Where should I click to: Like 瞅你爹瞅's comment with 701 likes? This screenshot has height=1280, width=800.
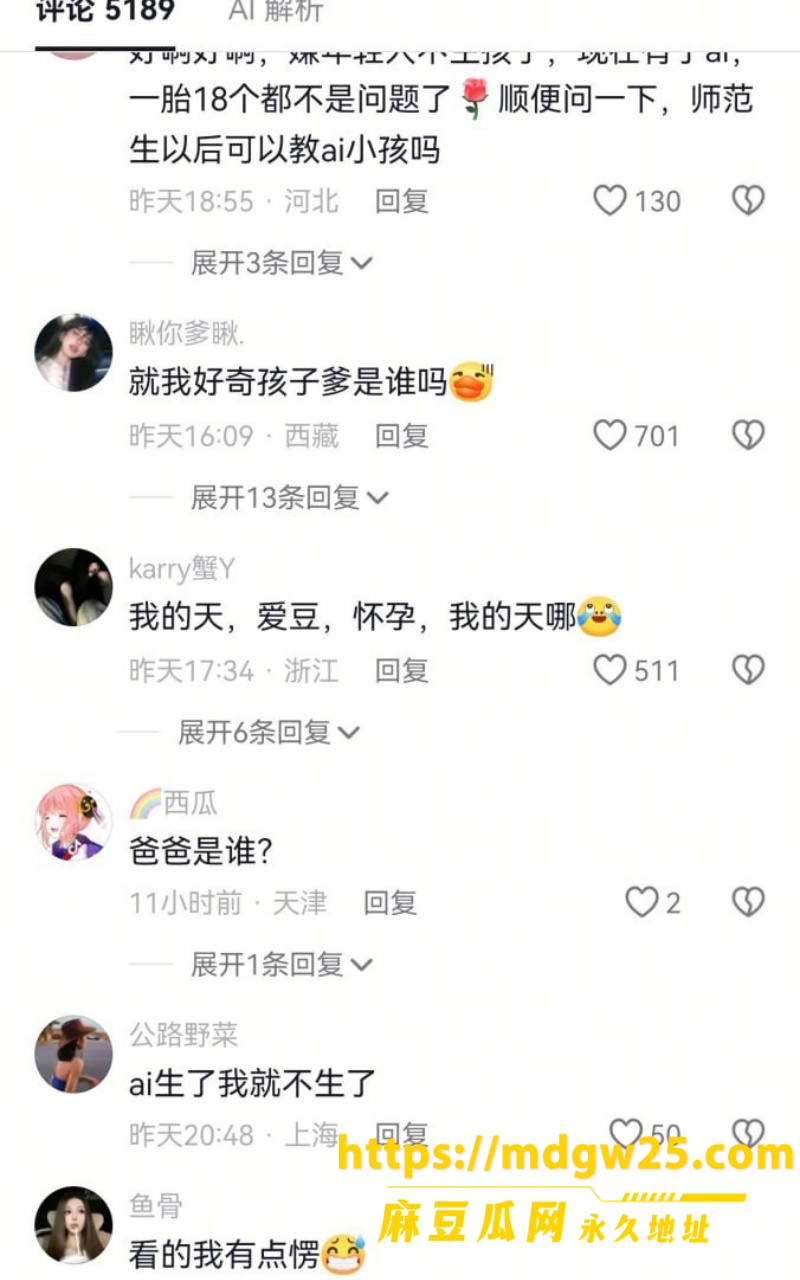pos(610,435)
